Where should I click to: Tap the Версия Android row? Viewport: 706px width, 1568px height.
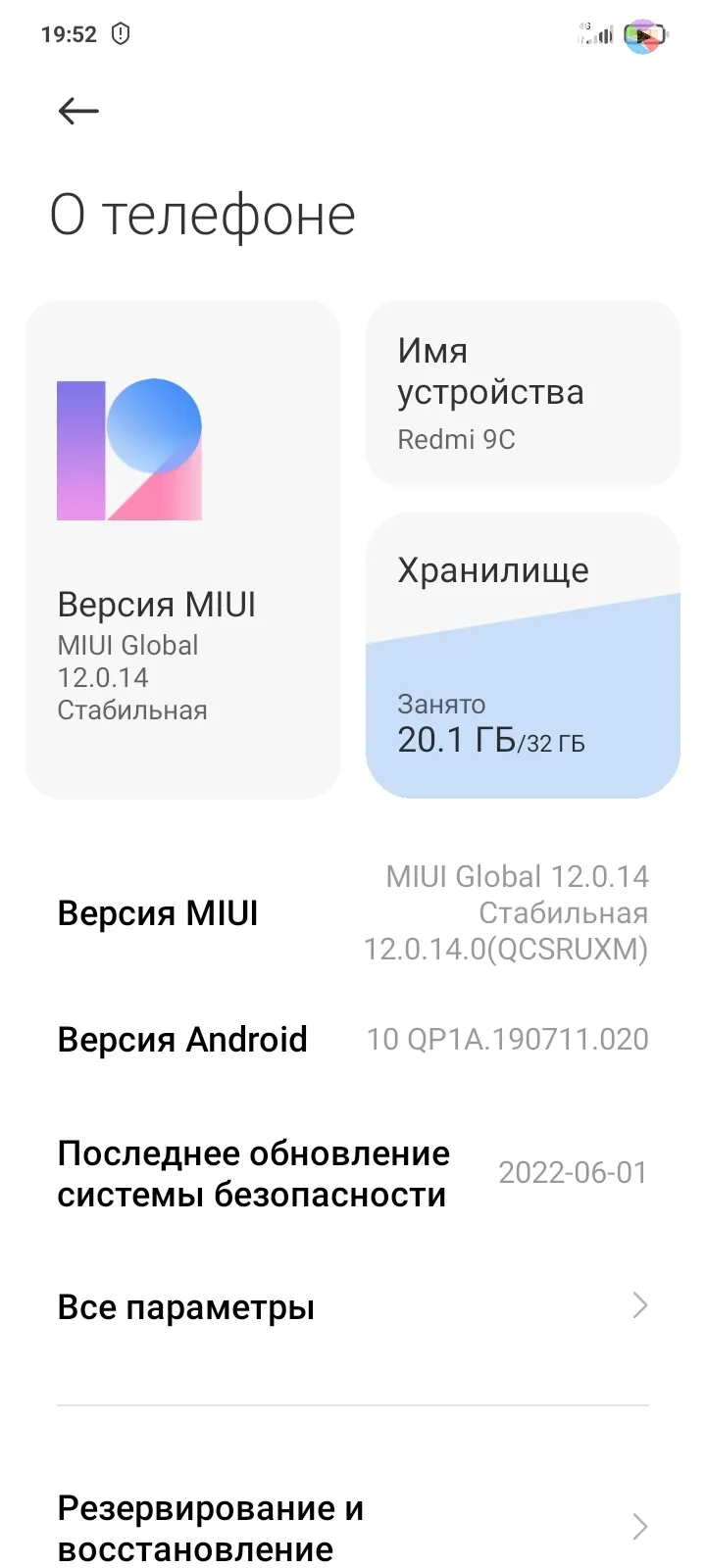pyautogui.click(x=353, y=1039)
